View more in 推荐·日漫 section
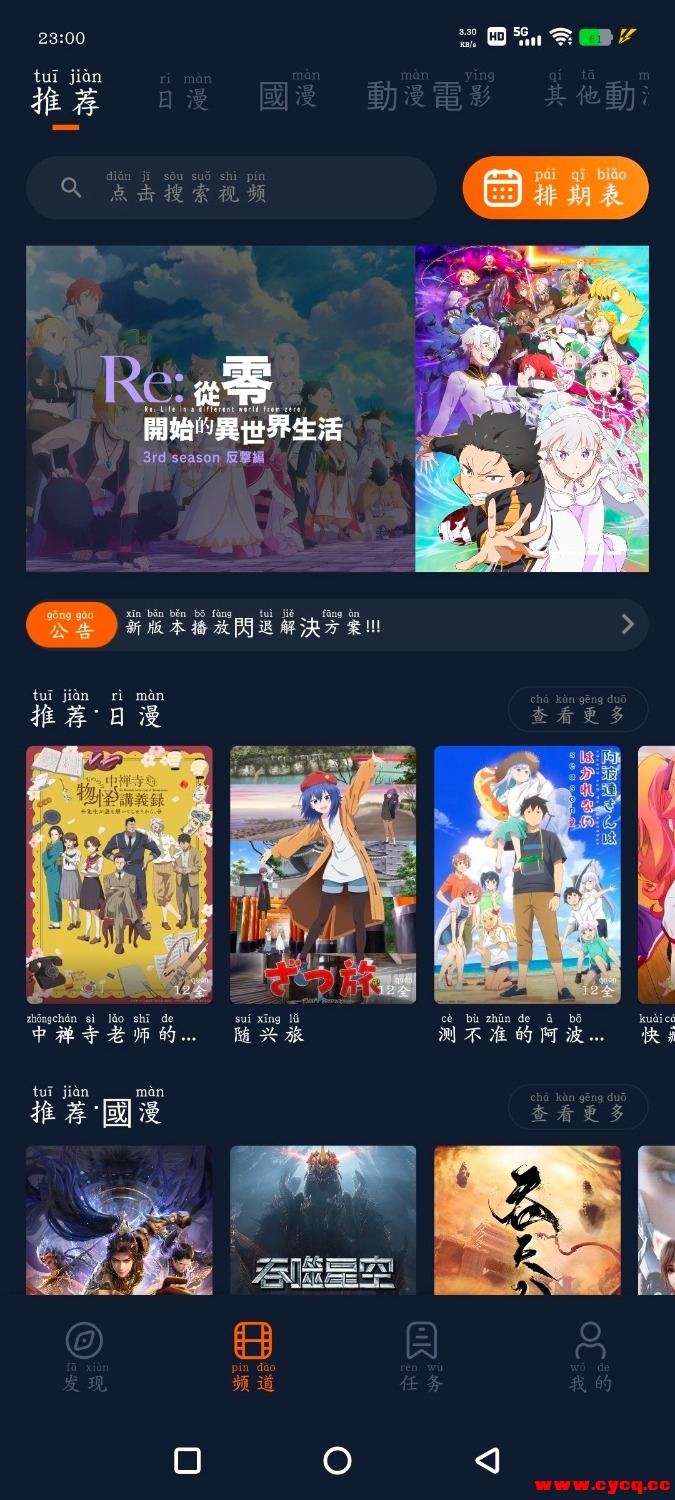The height and width of the screenshot is (1500, 675). [577, 710]
